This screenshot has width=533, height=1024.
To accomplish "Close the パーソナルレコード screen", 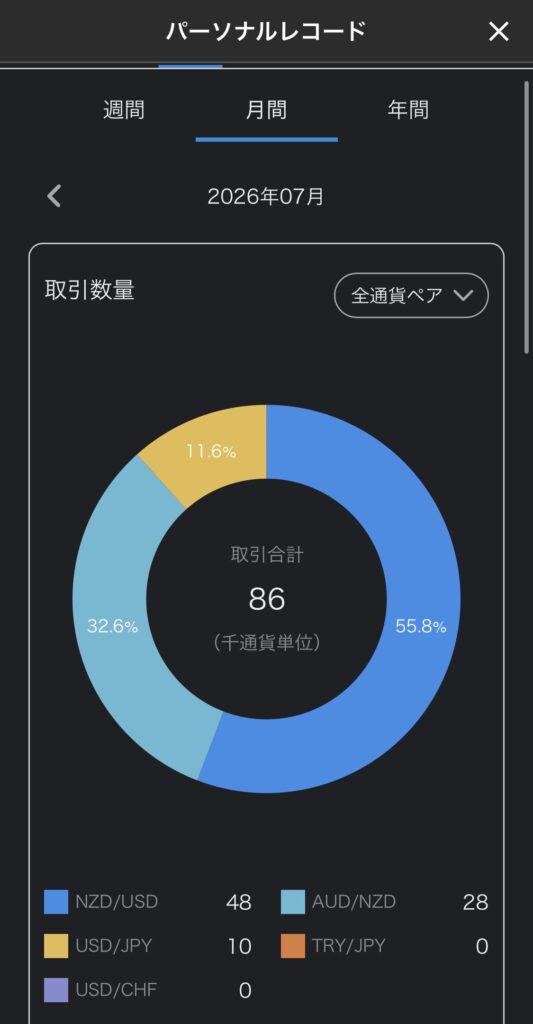I will (498, 31).
